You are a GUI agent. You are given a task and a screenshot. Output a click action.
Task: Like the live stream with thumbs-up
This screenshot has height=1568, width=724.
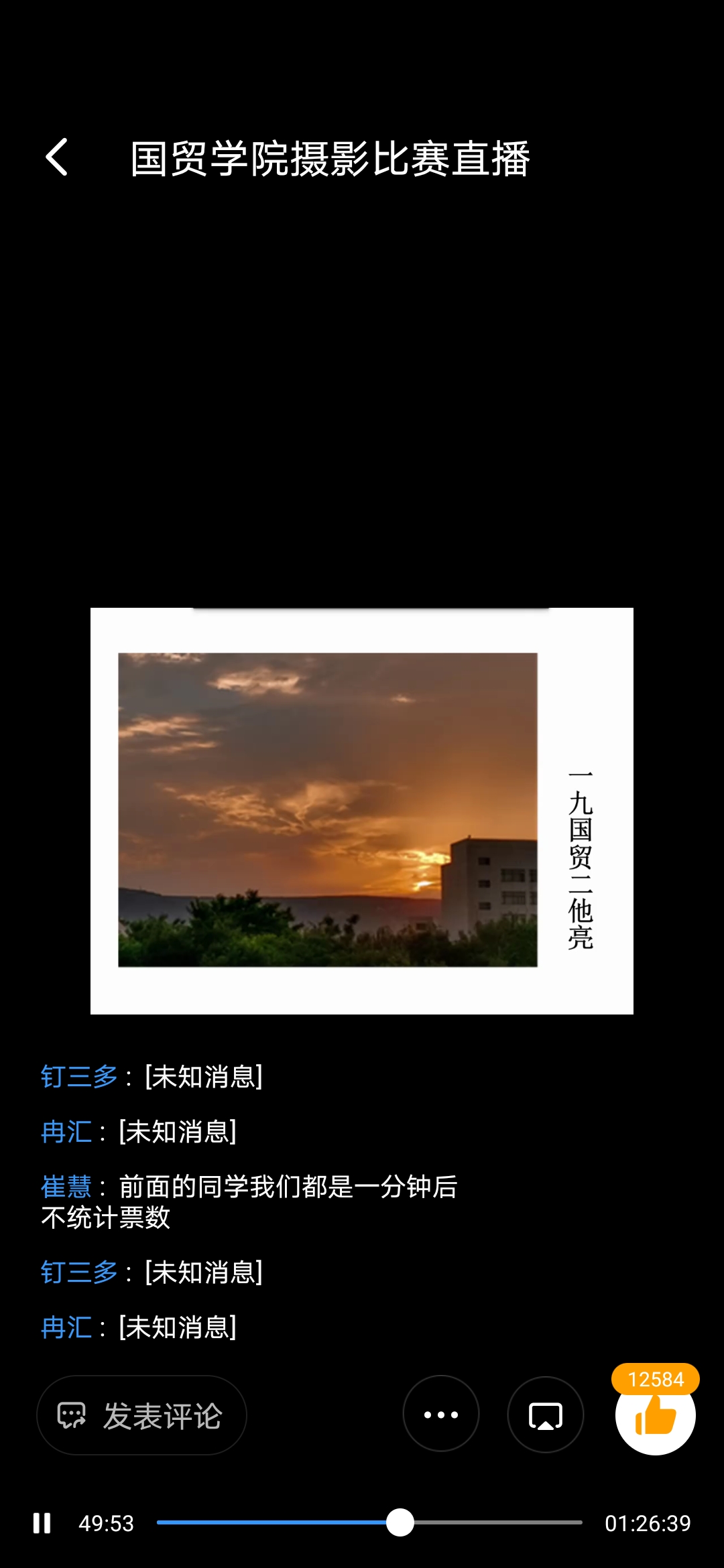point(655,1415)
